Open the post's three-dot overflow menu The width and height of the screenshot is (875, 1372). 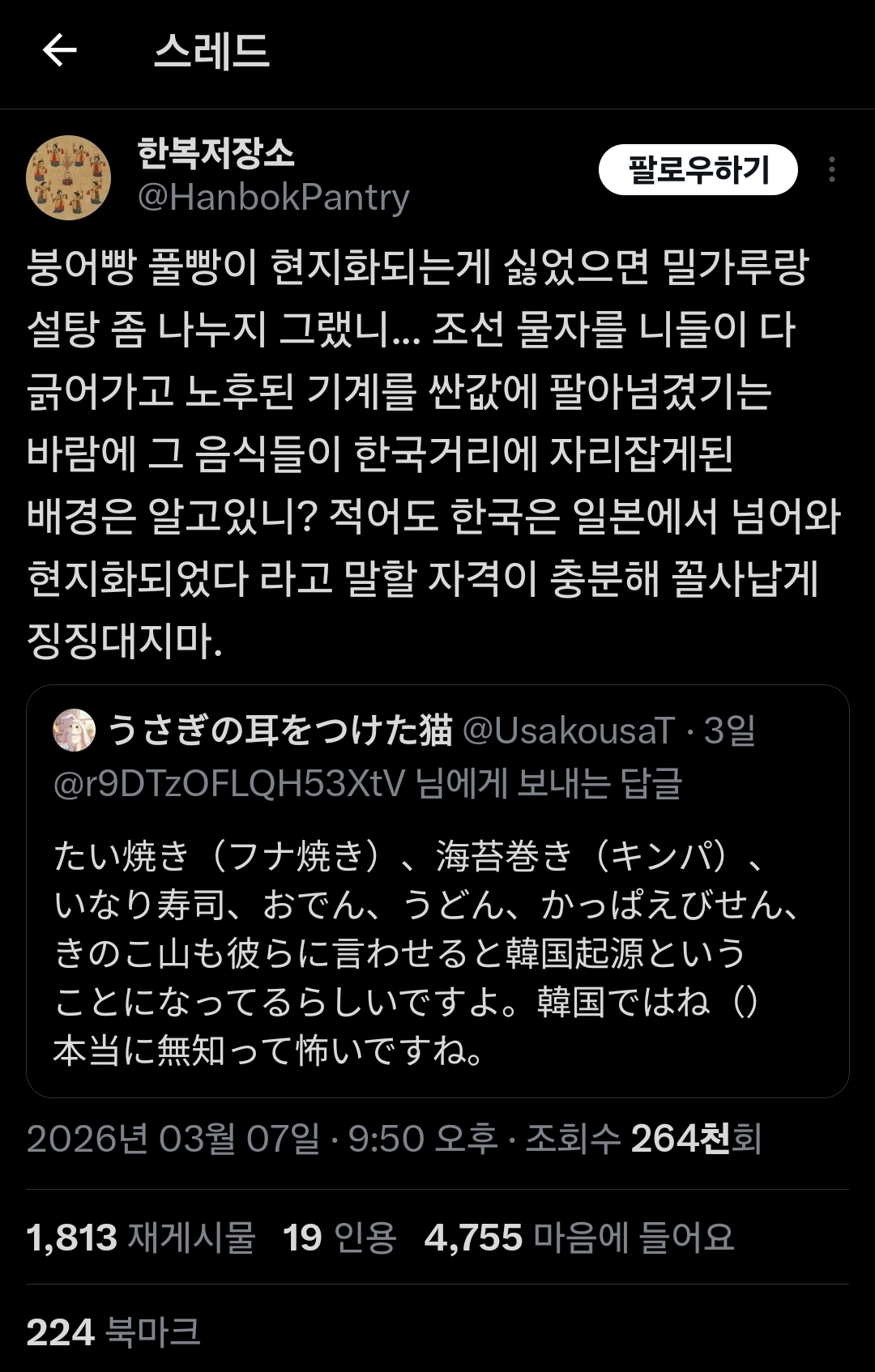click(831, 169)
